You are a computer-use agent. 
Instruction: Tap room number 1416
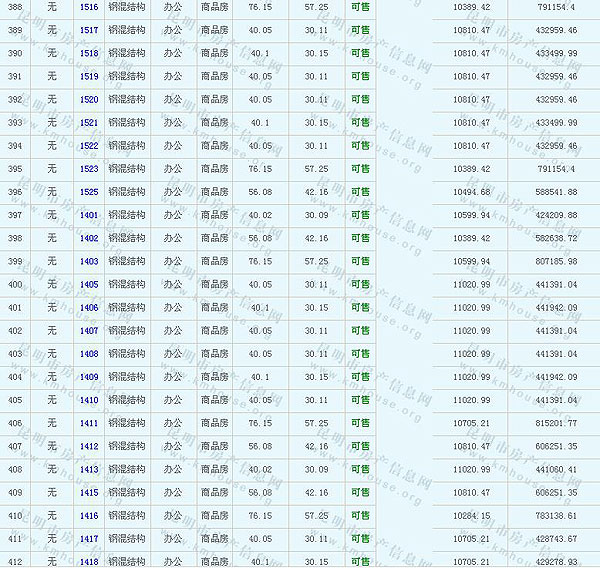coord(89,516)
